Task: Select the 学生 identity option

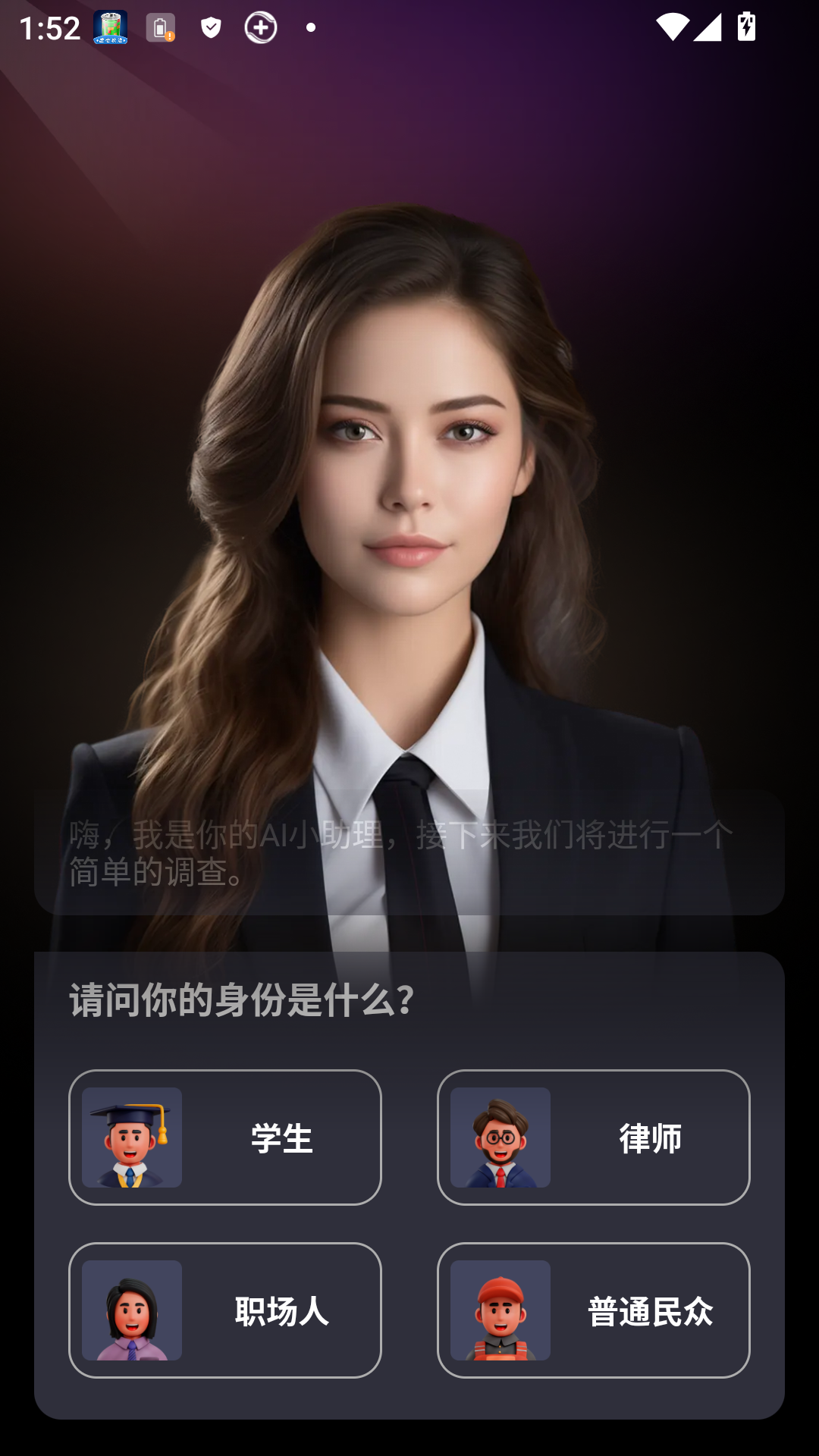Action: click(x=225, y=1135)
